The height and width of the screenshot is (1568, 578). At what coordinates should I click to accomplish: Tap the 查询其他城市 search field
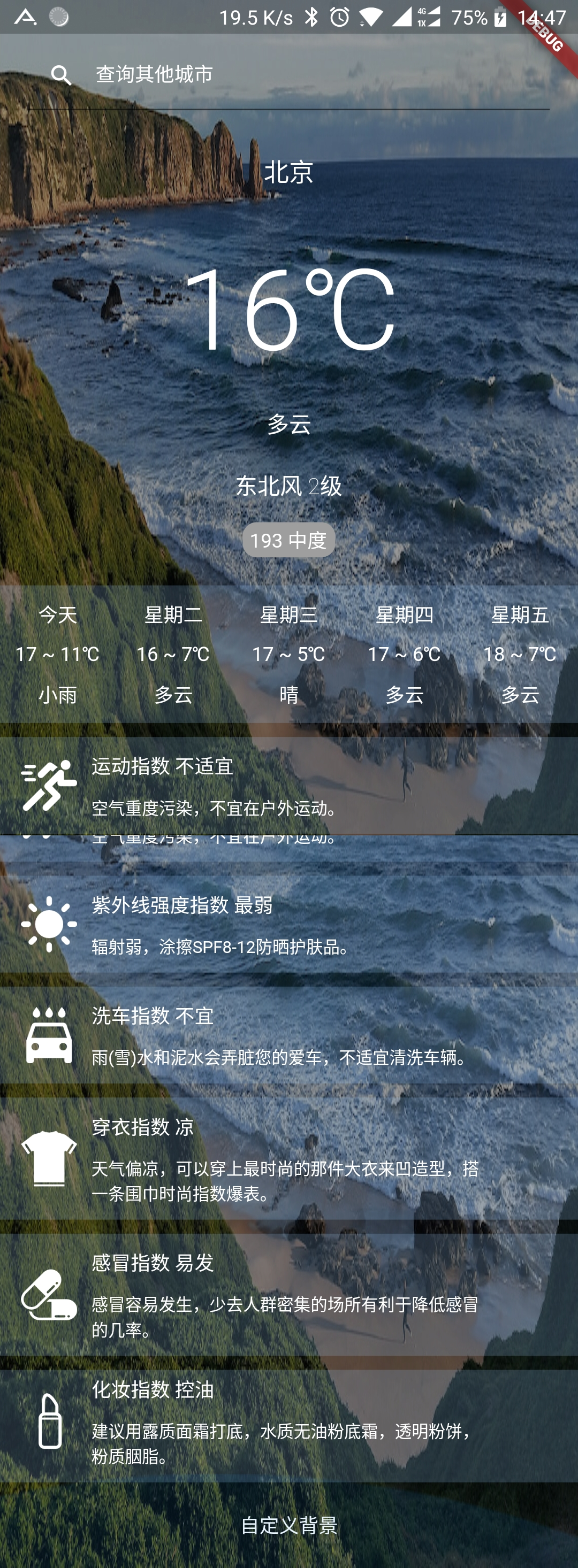pos(305,75)
